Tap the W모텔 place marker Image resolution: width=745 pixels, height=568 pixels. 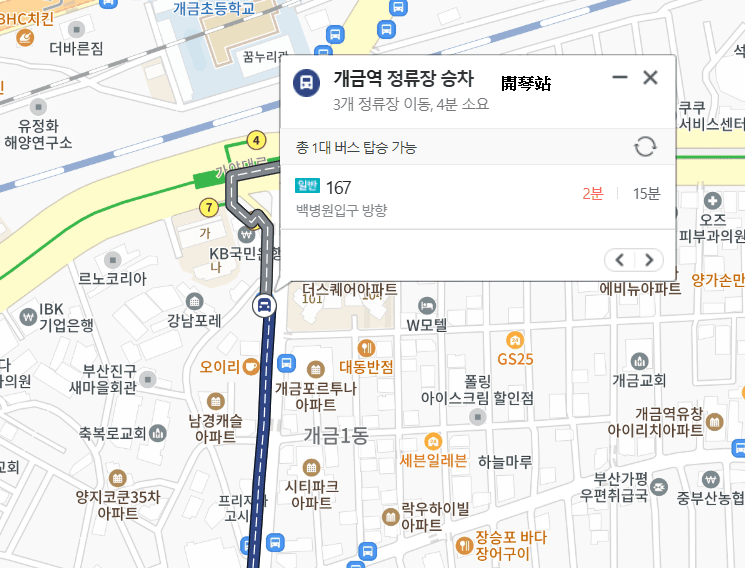(x=427, y=304)
